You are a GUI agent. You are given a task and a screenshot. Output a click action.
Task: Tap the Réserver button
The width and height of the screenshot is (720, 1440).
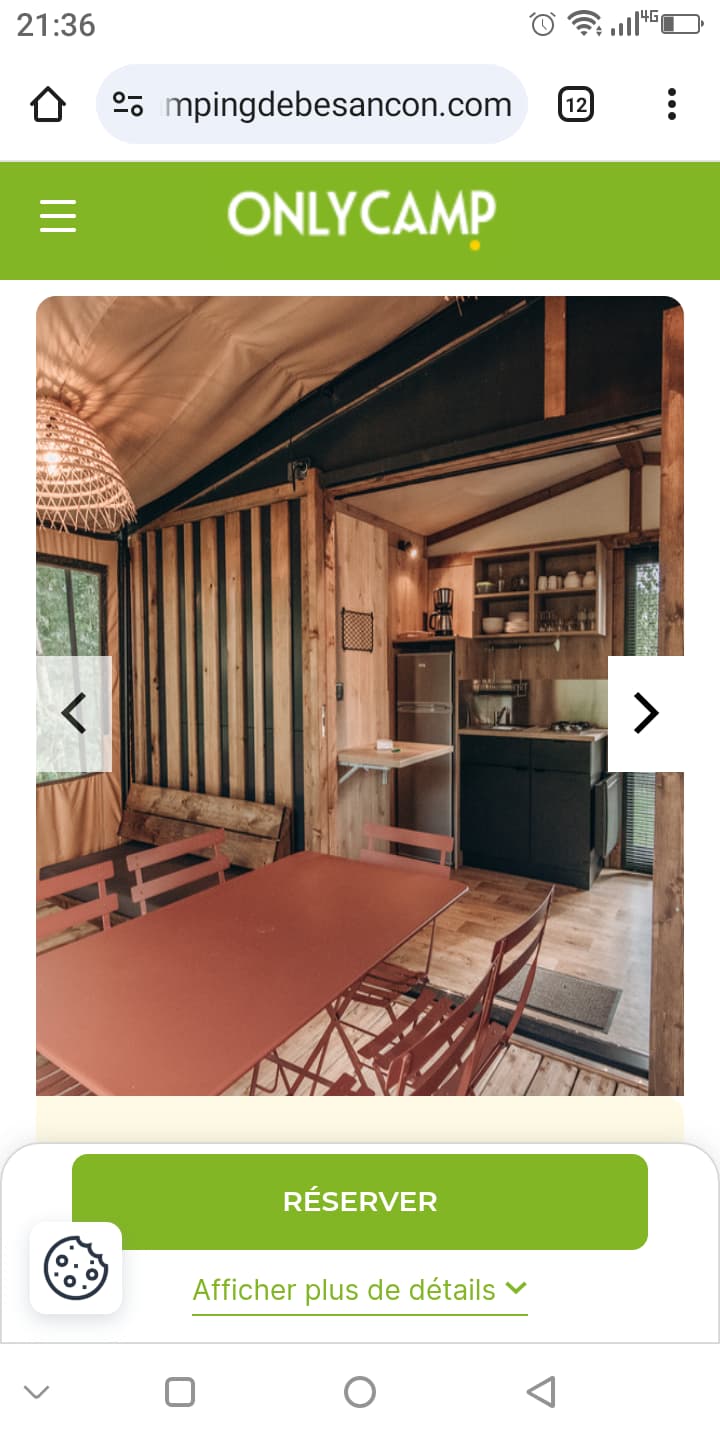[x=360, y=1202]
